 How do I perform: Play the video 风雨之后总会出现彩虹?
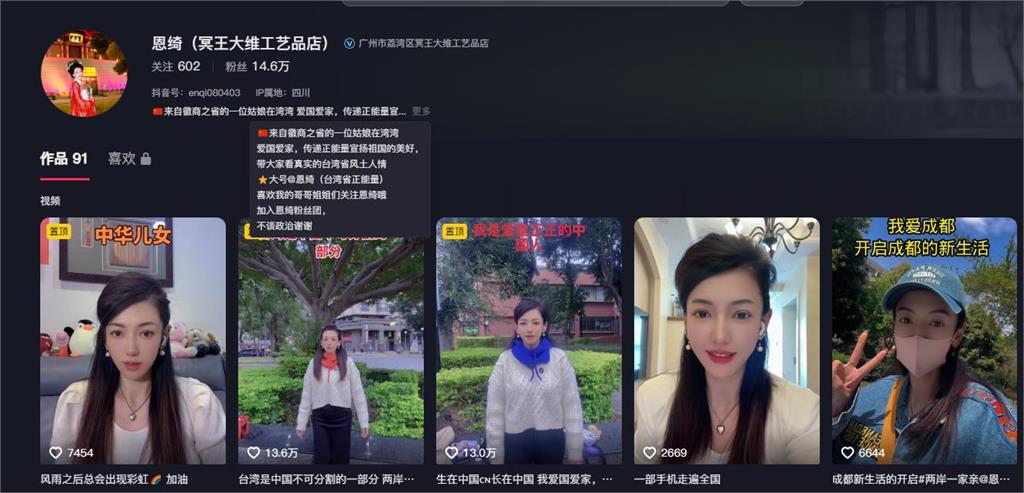tap(133, 340)
